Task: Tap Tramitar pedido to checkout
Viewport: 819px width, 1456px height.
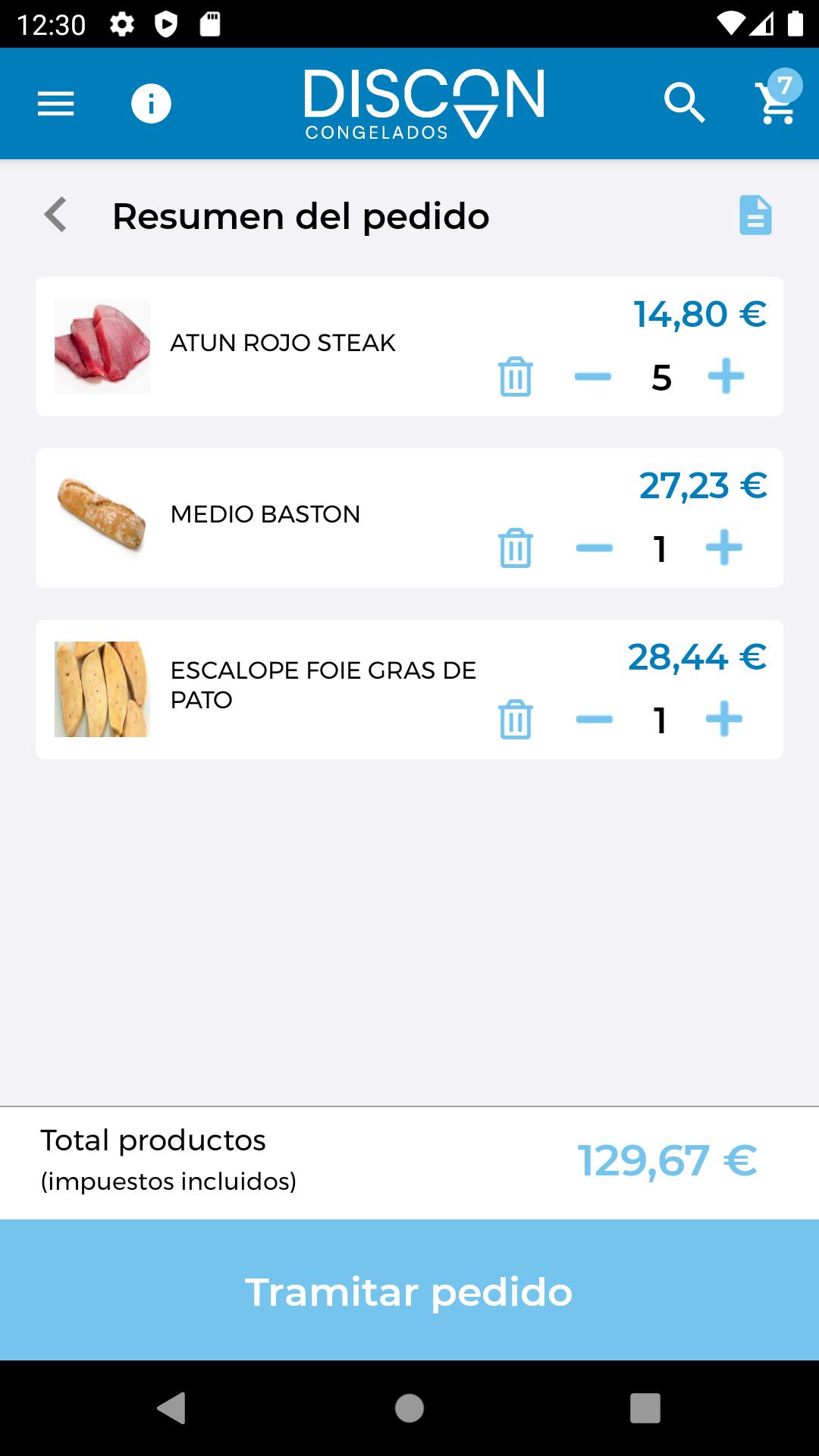Action: pos(409,1291)
